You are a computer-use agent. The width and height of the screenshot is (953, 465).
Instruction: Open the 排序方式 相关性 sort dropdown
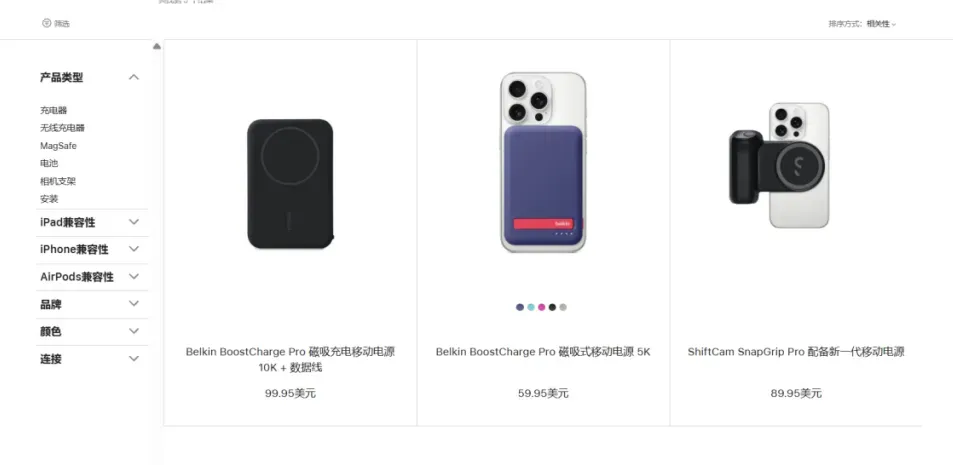tap(862, 24)
